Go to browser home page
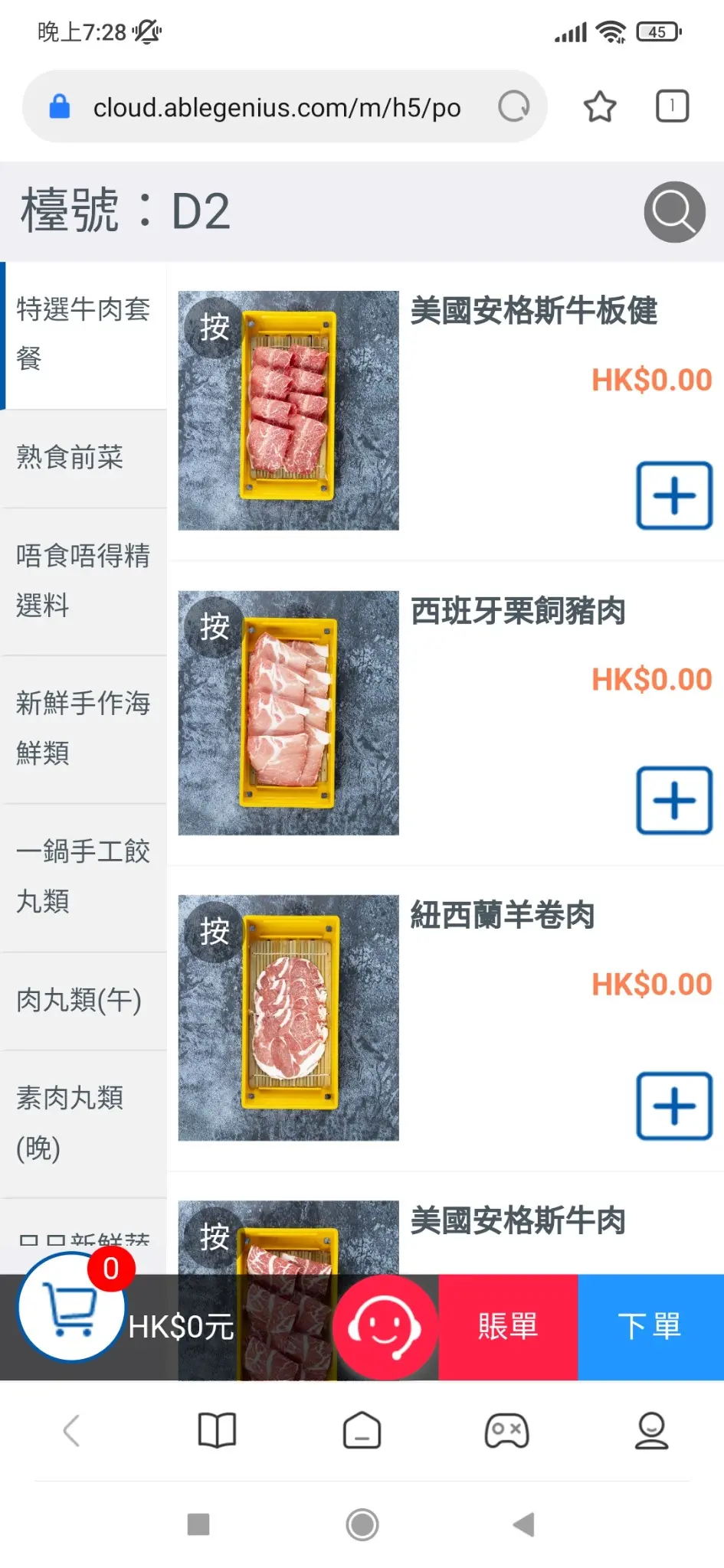Viewport: 724px width, 1568px height. [x=362, y=1430]
